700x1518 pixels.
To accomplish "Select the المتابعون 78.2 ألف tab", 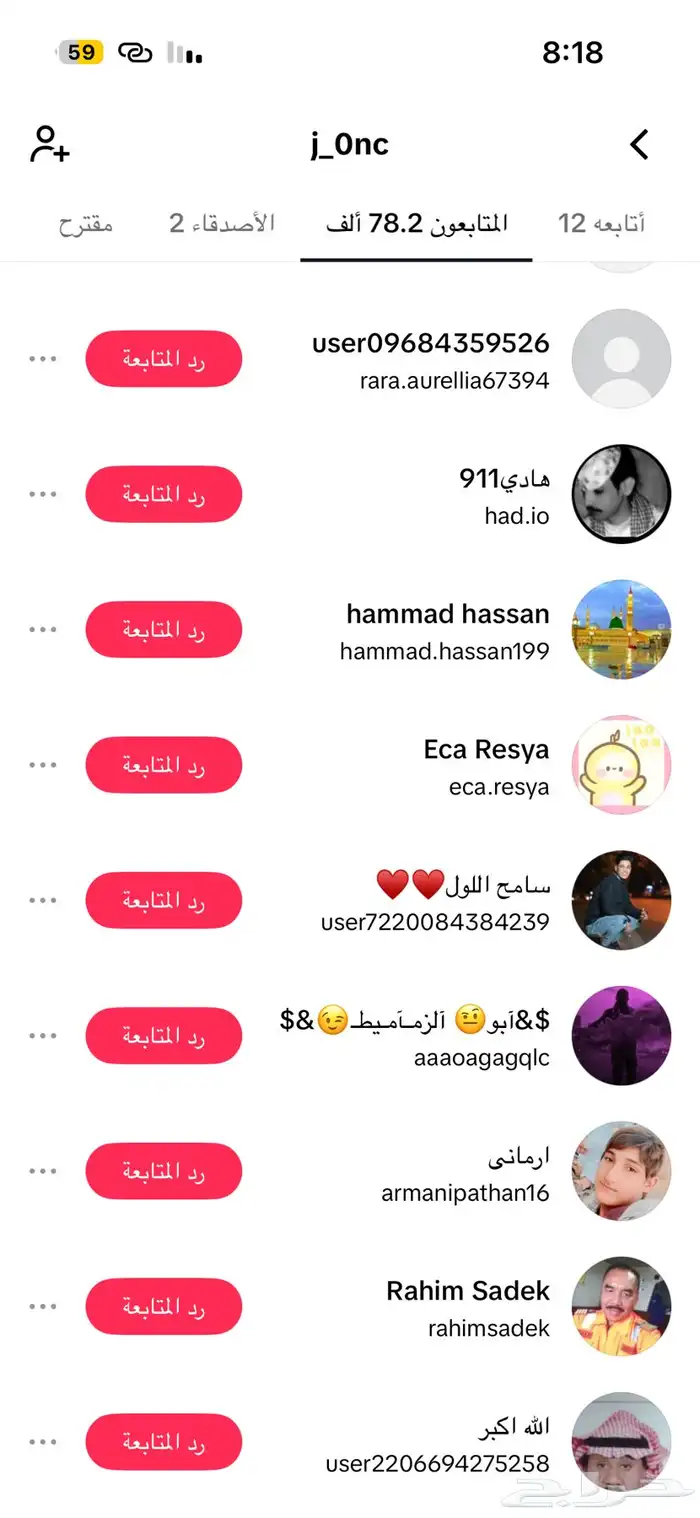I will (x=417, y=223).
